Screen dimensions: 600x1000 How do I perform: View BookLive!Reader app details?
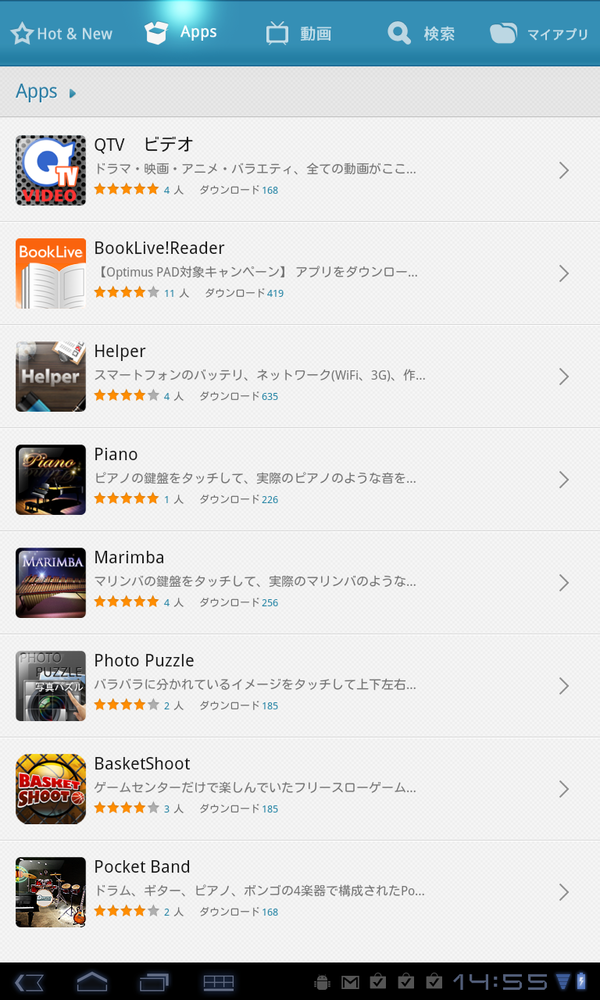(300, 272)
